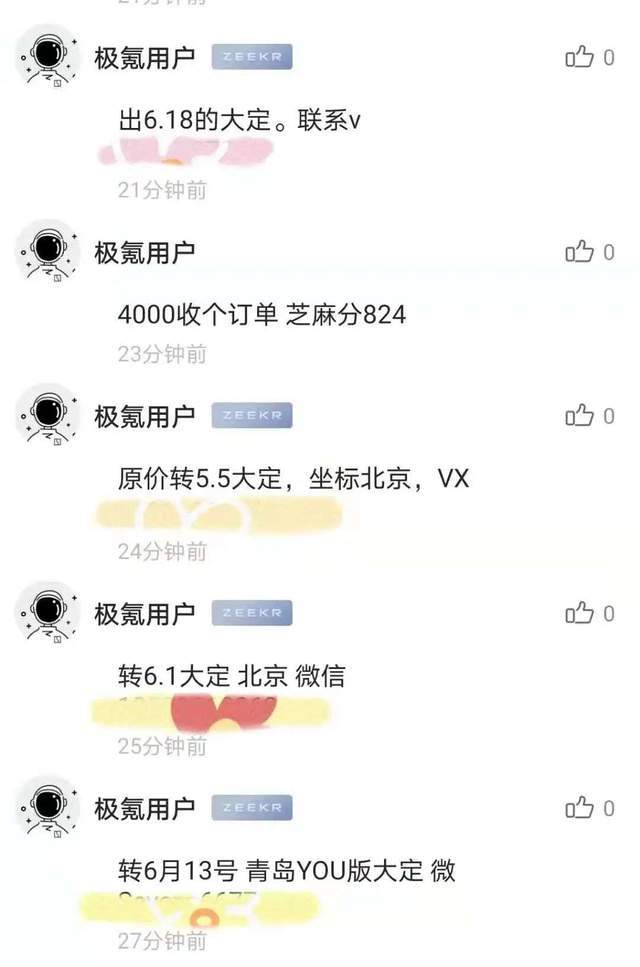Like the comment '4000收个订单 芝麻分824'
This screenshot has height=967, width=640.
pyautogui.click(x=580, y=252)
